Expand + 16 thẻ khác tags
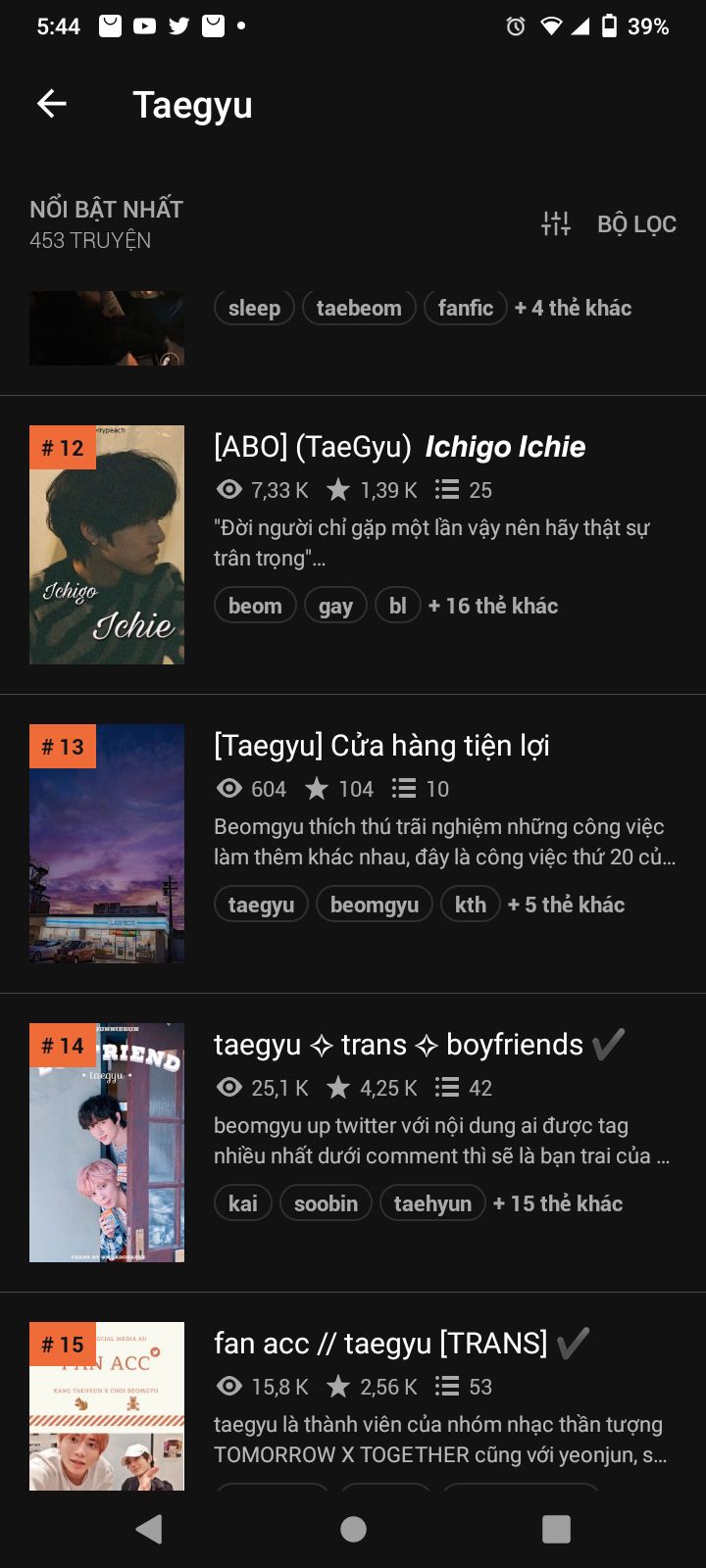706x1568 pixels. pos(493,606)
